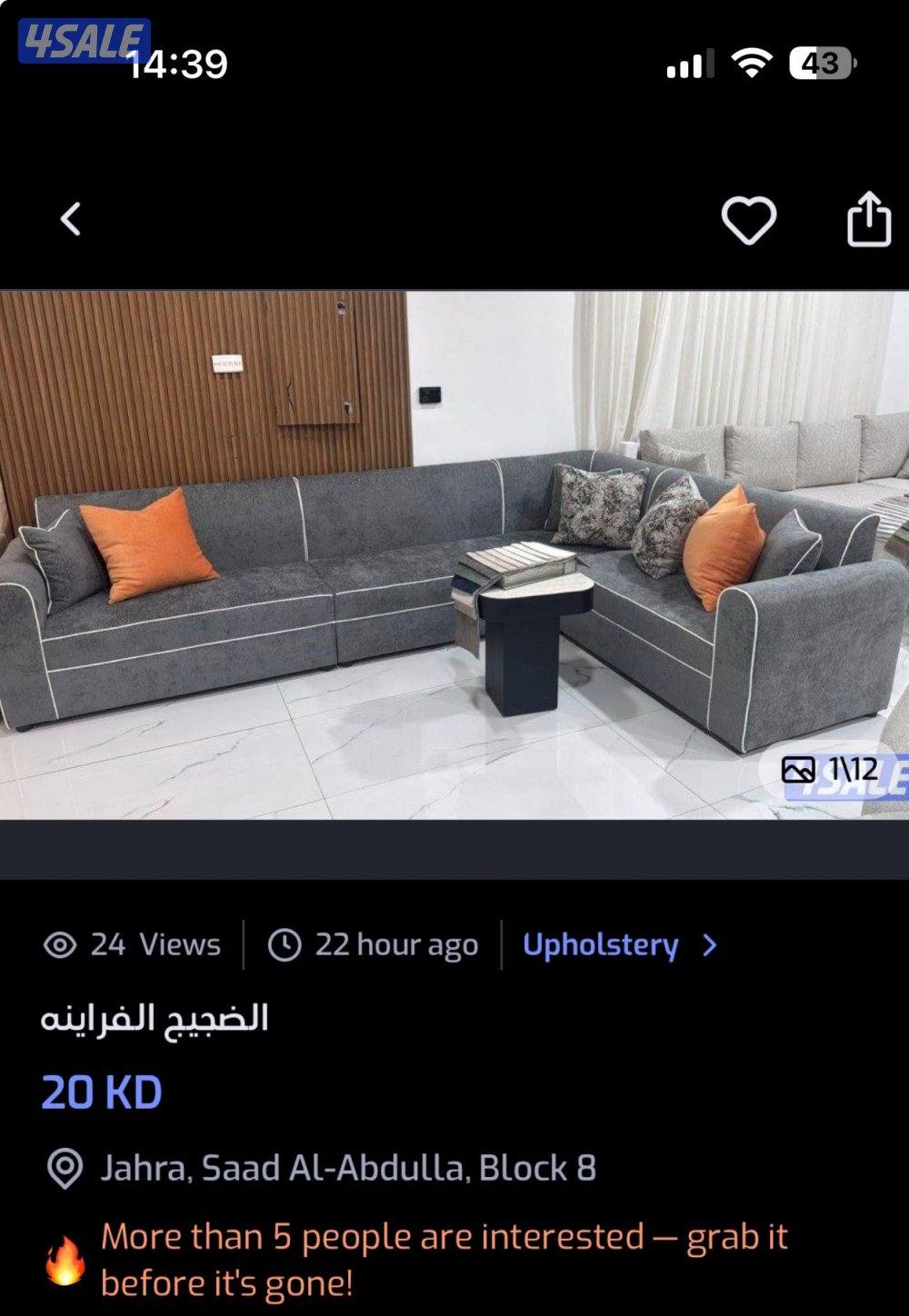The width and height of the screenshot is (909, 1316).
Task: Expand the Upholstery category via its chevron
Action: click(x=713, y=945)
